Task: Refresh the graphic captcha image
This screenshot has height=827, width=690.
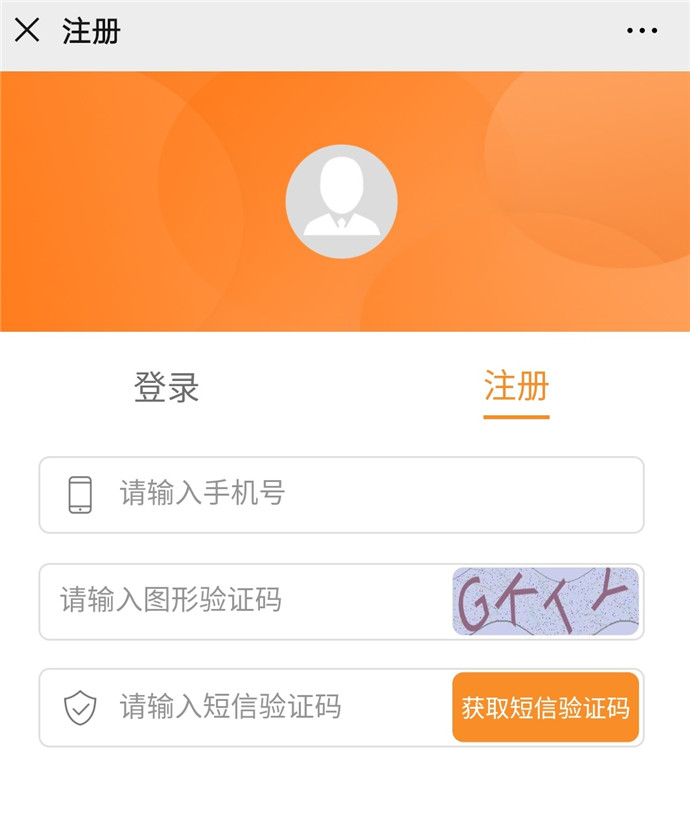Action: 545,601
